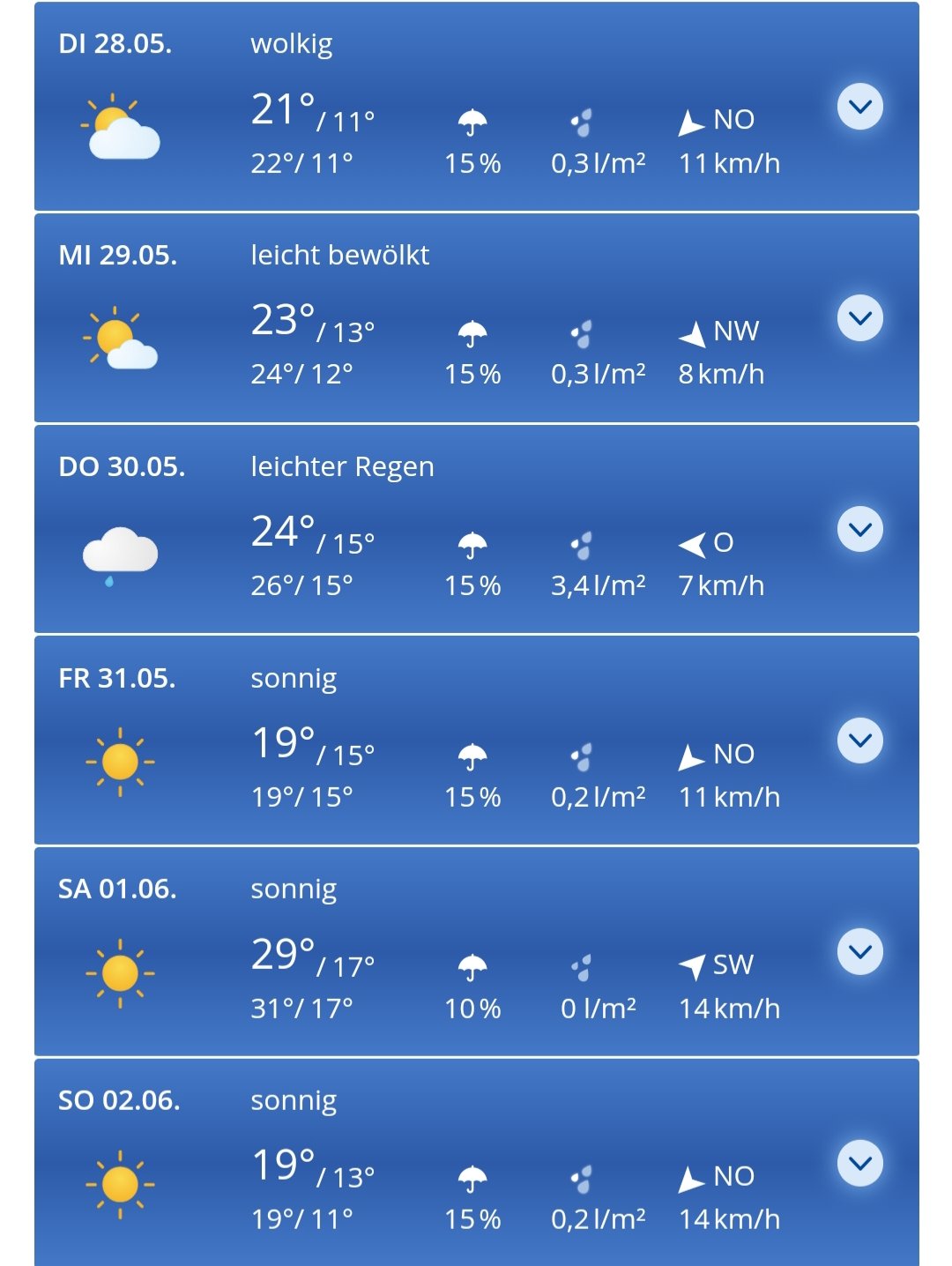Expand the forecast for DI 28.05.
Viewport: 952px width, 1266px height.
click(x=859, y=107)
